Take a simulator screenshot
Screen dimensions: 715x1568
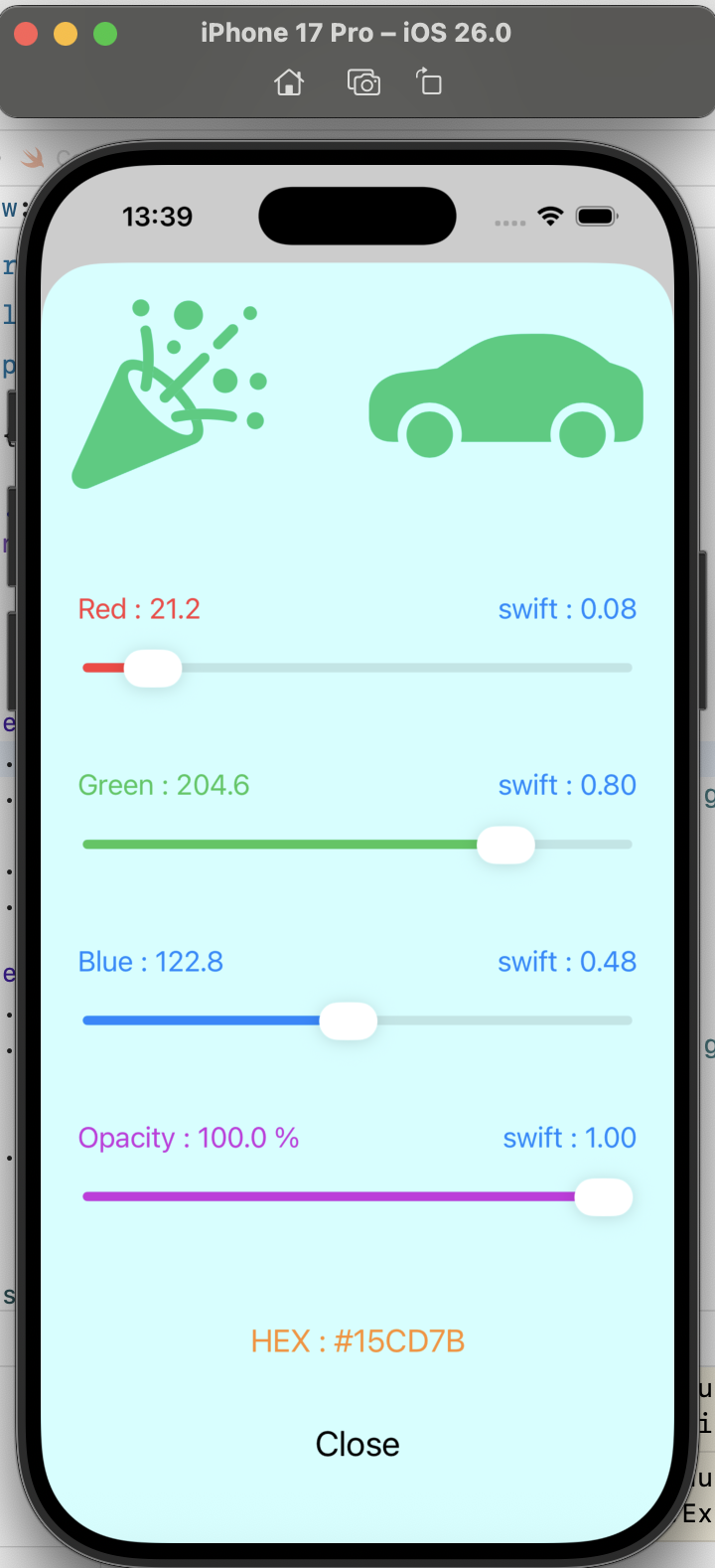363,82
